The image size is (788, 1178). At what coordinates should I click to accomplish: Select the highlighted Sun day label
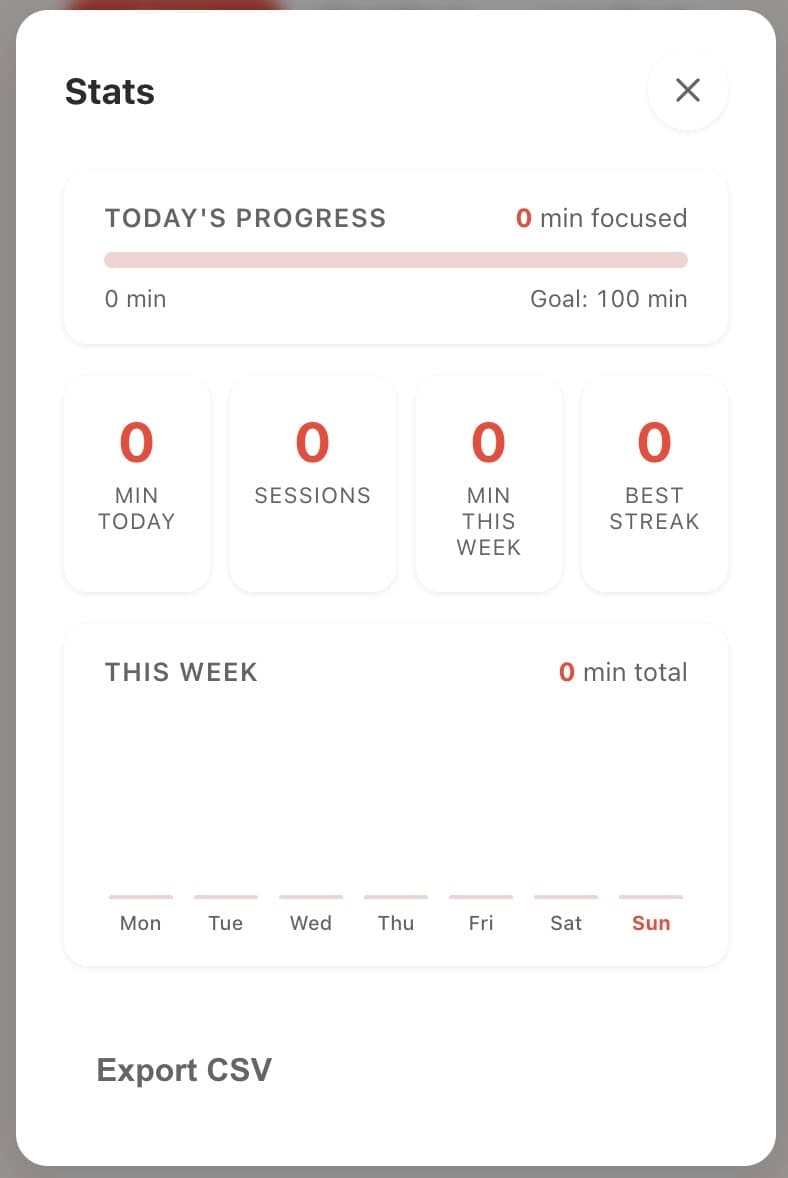point(650,922)
